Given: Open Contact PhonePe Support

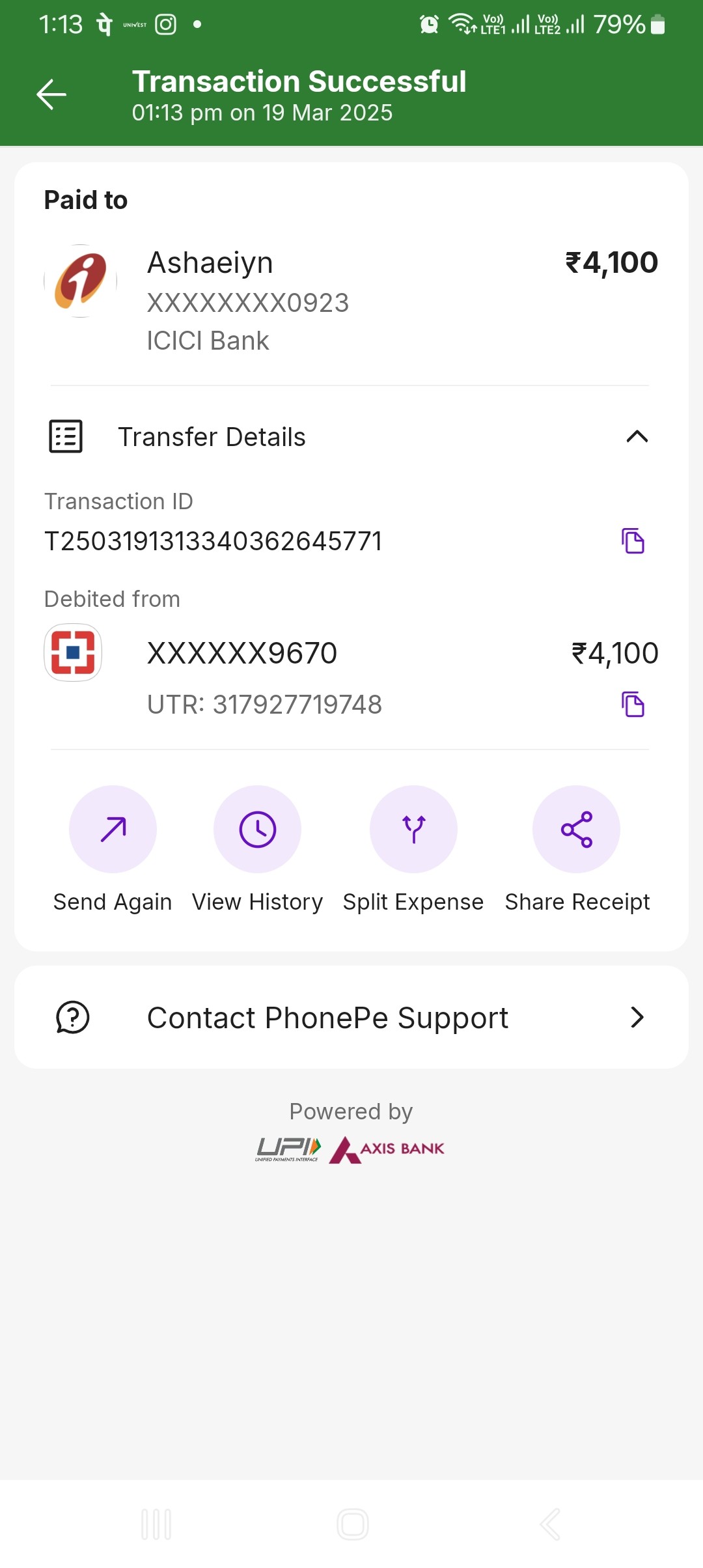Looking at the screenshot, I should click(351, 1017).
